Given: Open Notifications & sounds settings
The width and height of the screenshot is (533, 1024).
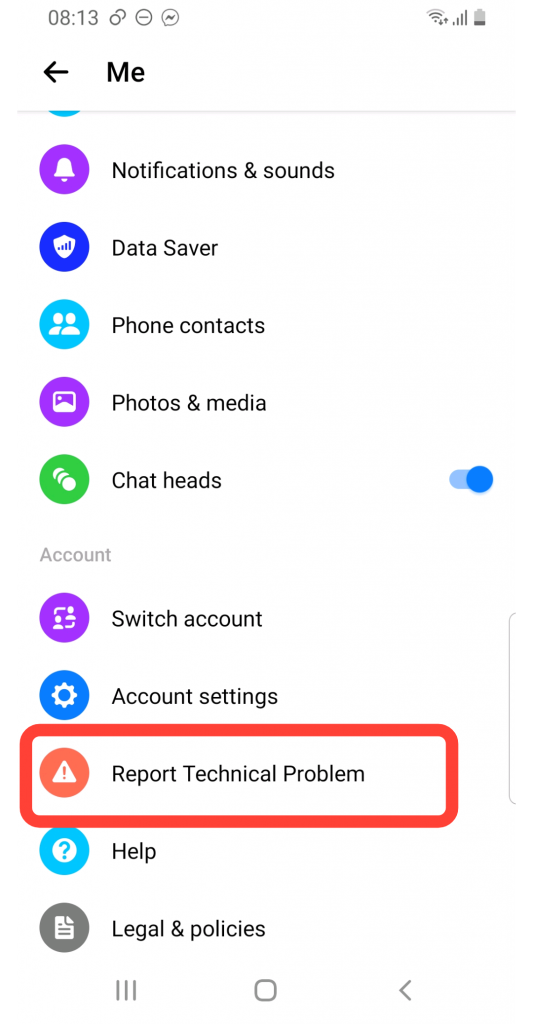Looking at the screenshot, I should pos(266,170).
